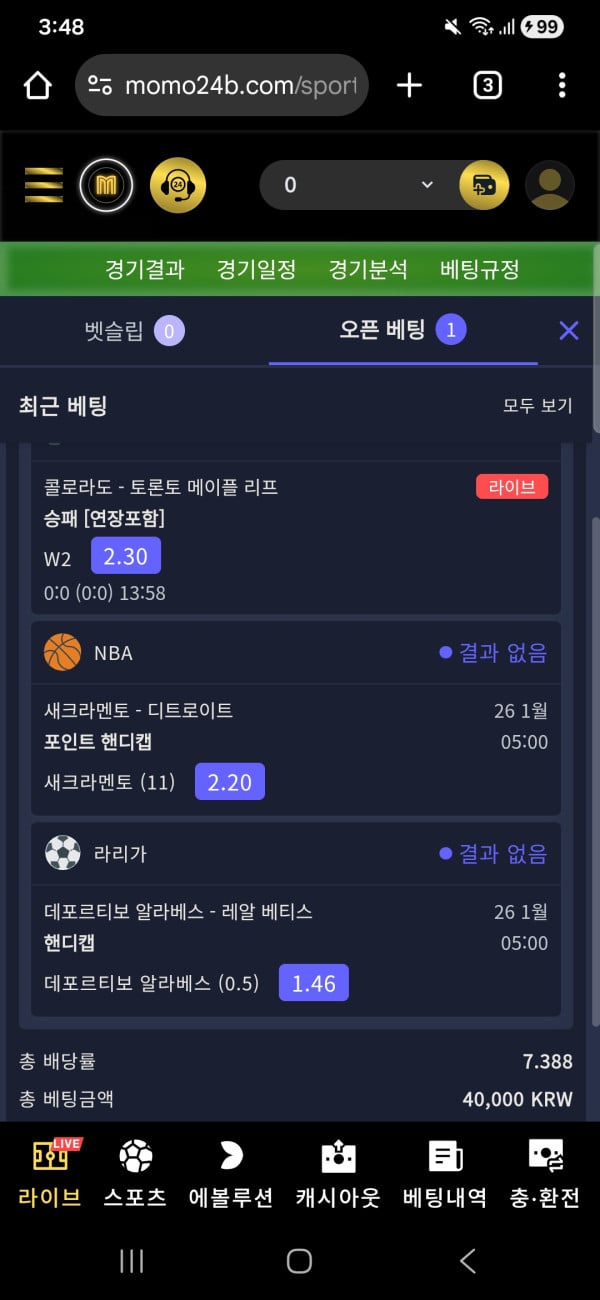This screenshot has width=600, height=1300.
Task: Open browser tab switcher showing 3
Action: [486, 86]
